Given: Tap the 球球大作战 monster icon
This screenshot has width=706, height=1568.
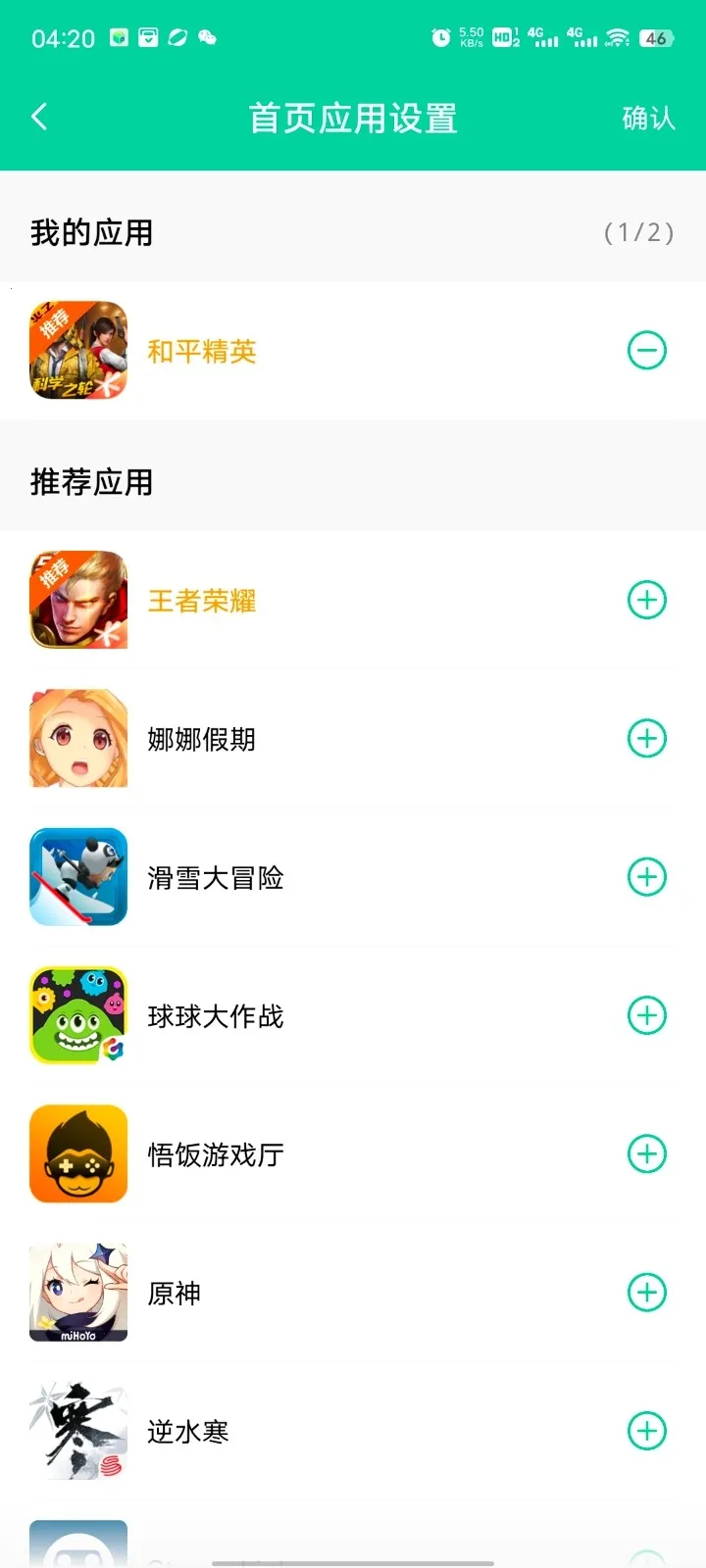Looking at the screenshot, I should (78, 1015).
